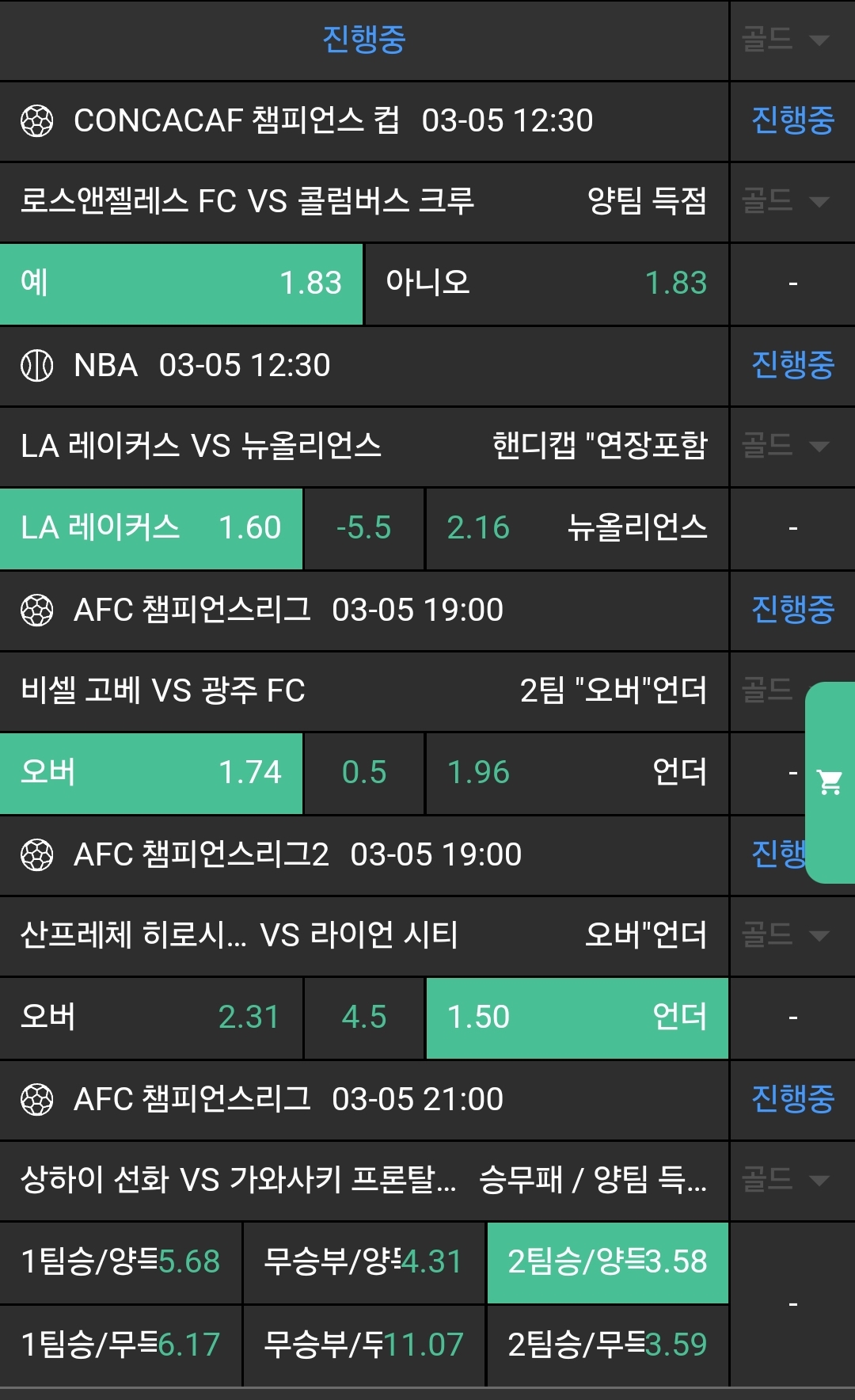Screen dimensions: 855x1400
Task: Choose 언더 1.50 for 라이언 시티 match
Action: [x=576, y=1018]
